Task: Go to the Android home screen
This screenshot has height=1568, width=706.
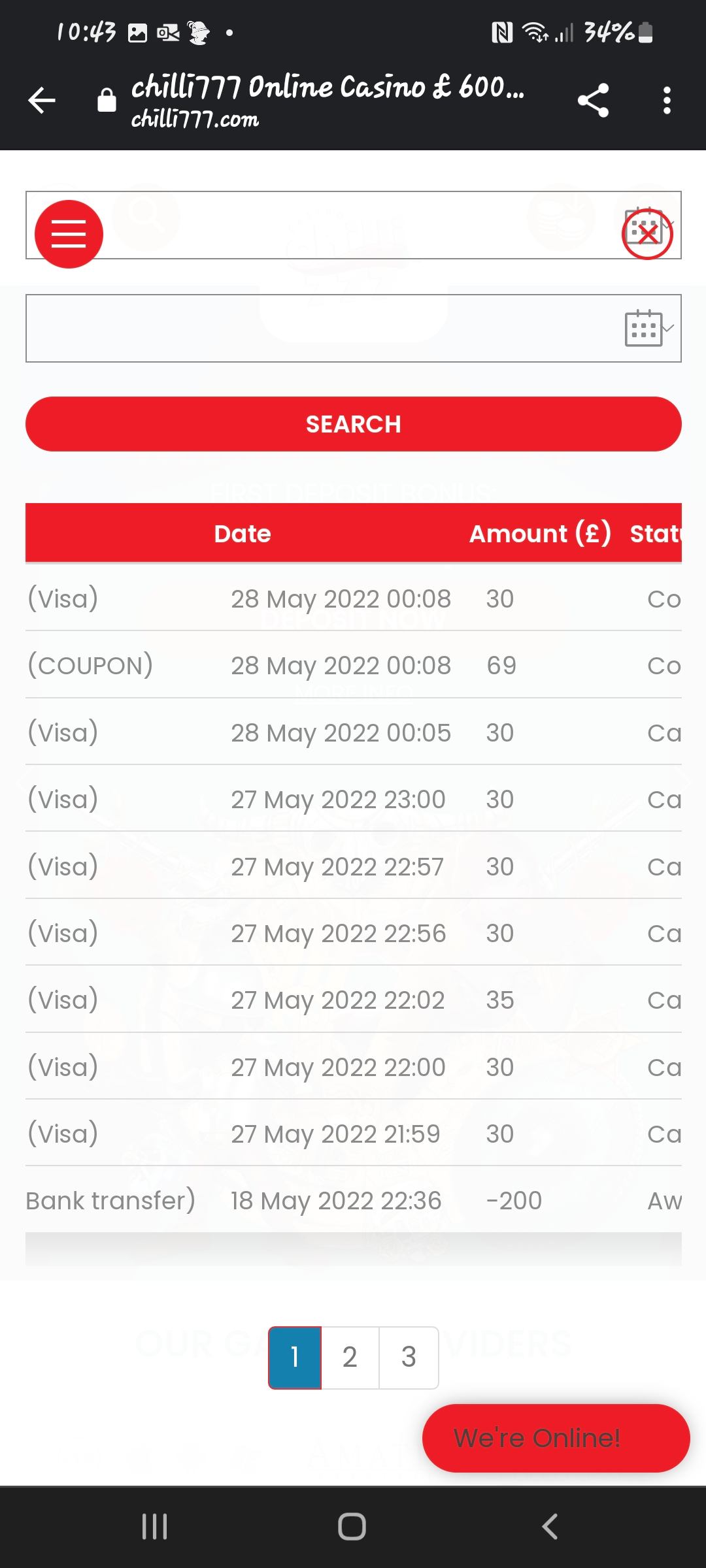Action: tap(352, 1527)
